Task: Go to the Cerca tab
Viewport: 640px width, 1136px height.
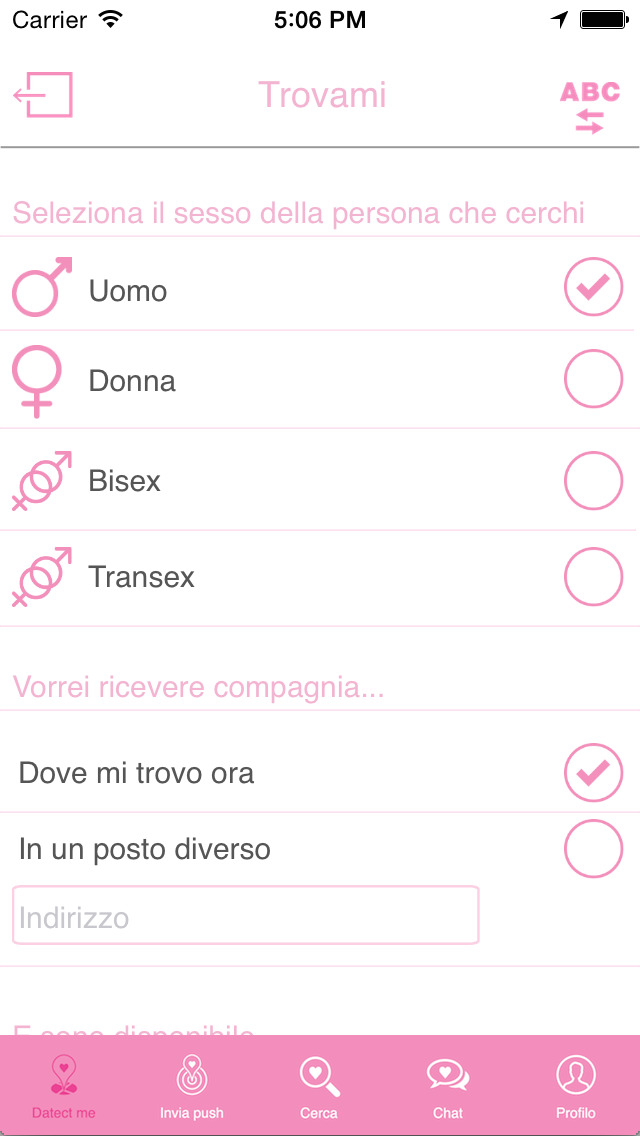Action: point(319,1086)
